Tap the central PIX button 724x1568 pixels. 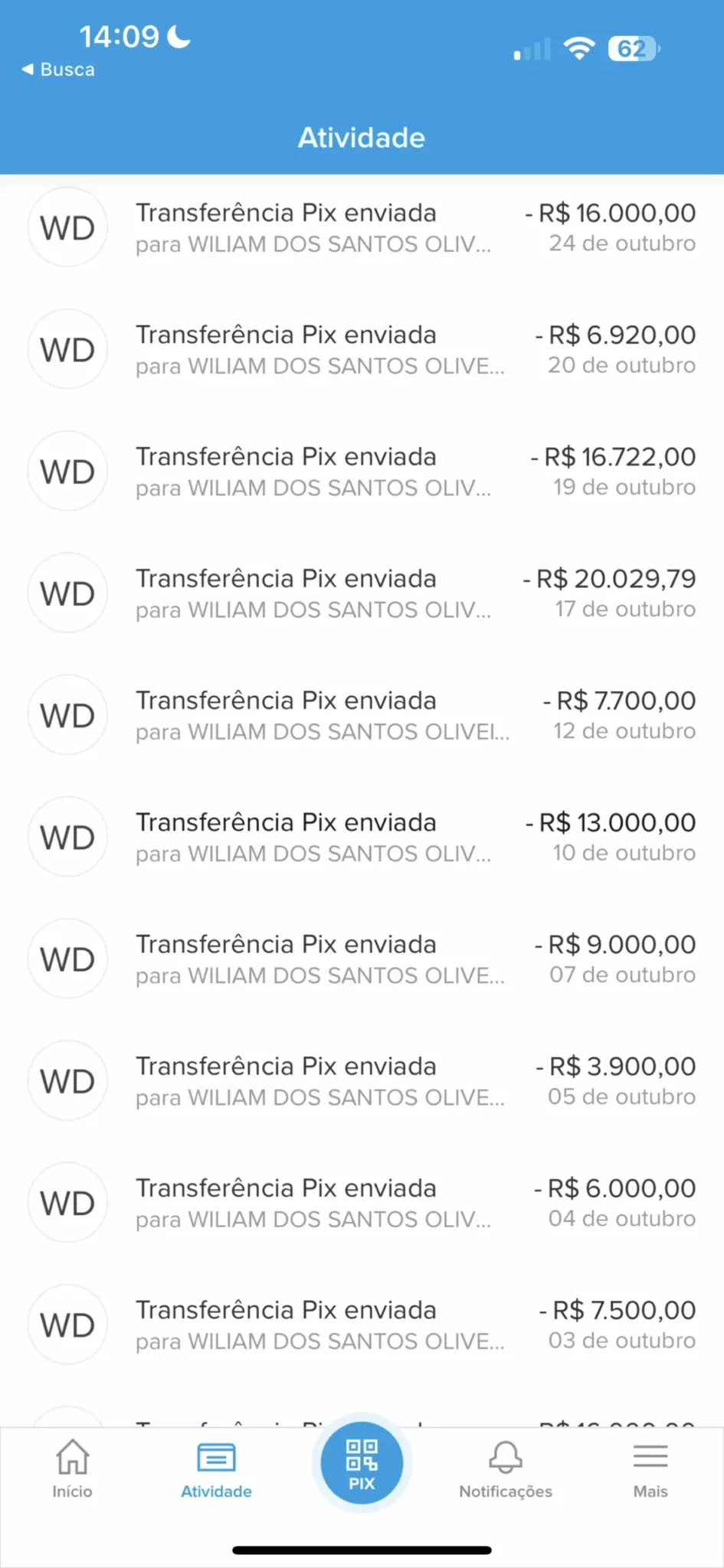tap(362, 1462)
